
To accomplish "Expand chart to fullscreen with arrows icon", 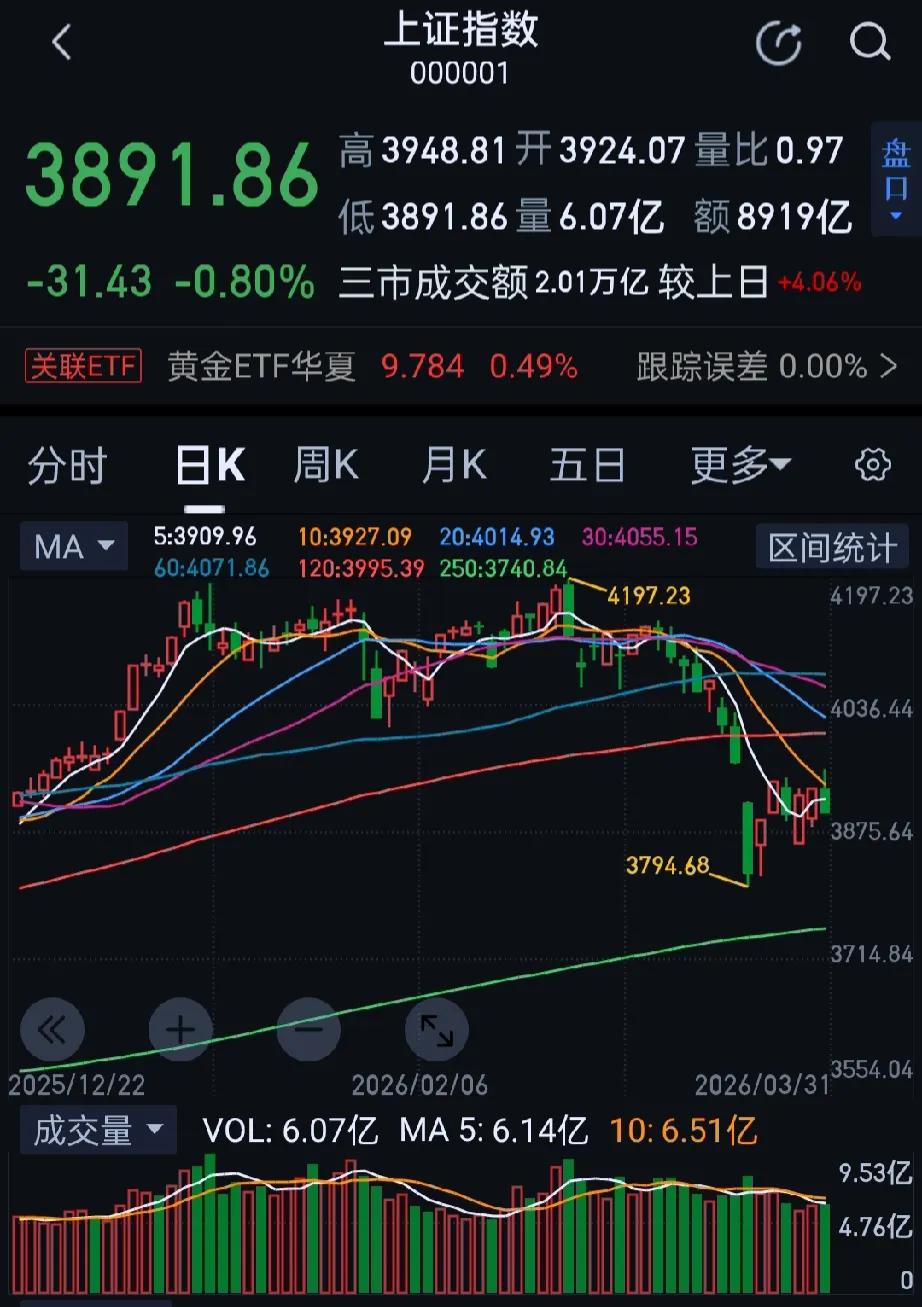I will click(x=436, y=1029).
